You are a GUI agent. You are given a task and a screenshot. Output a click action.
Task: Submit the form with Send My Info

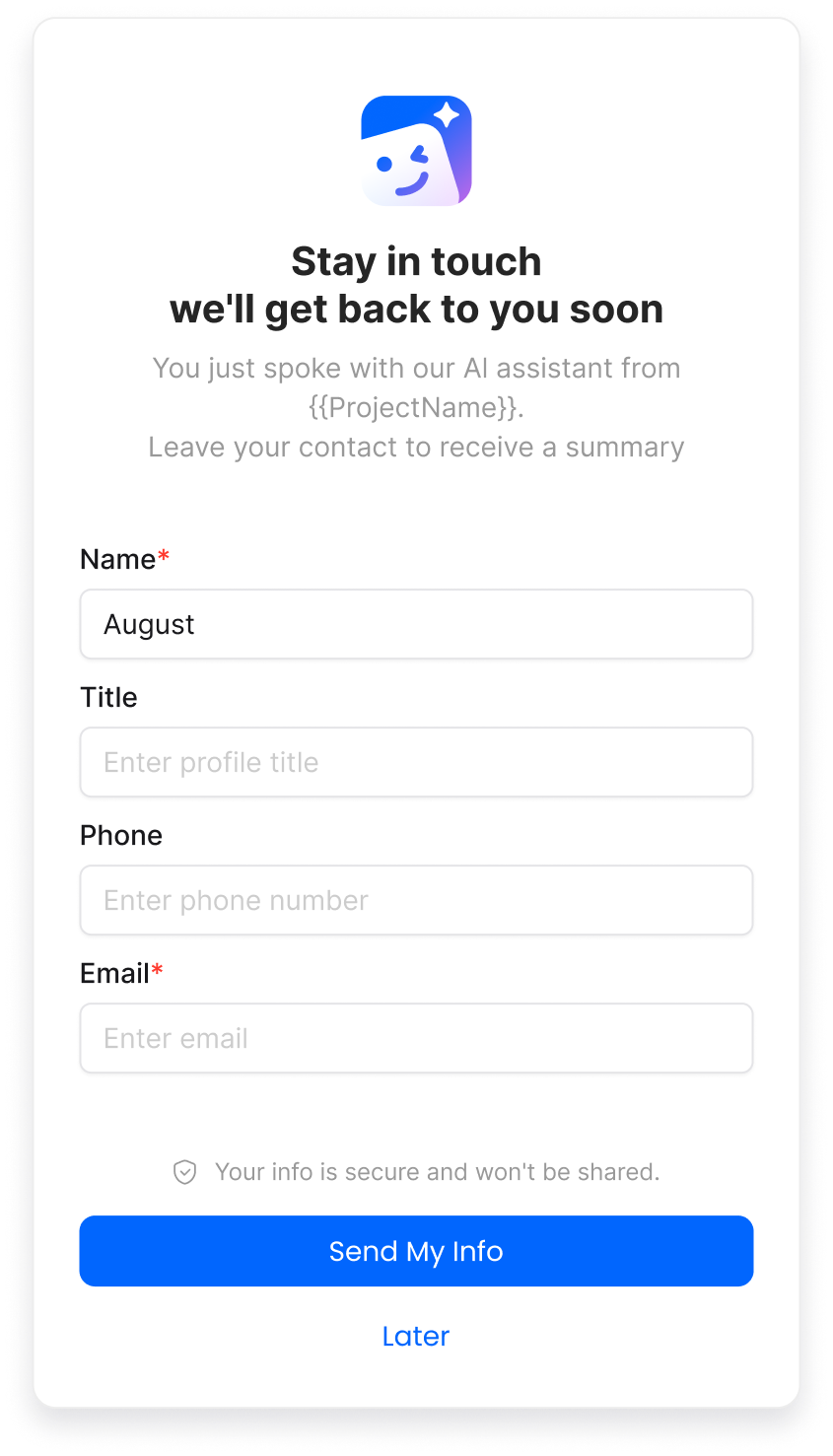pos(416,1251)
